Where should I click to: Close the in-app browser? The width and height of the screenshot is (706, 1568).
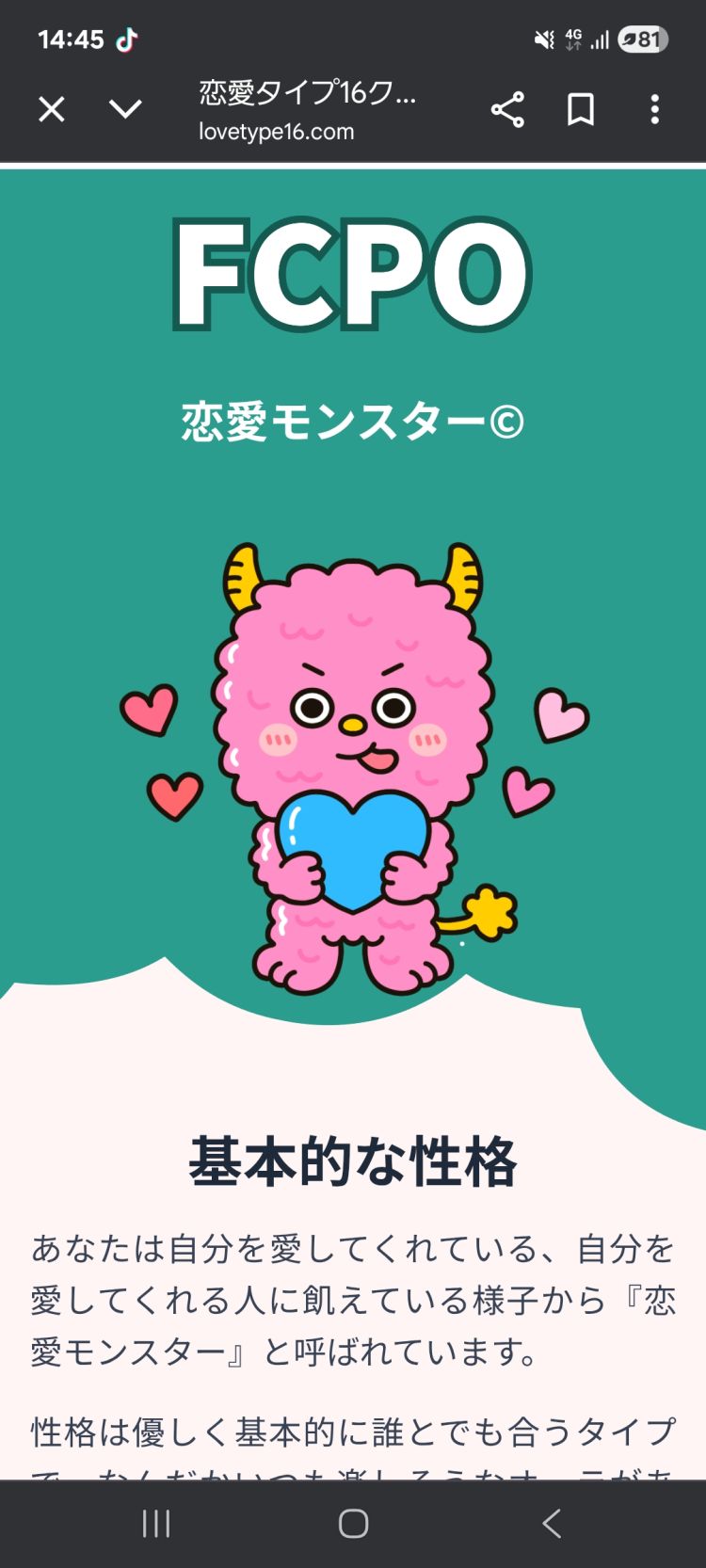(x=52, y=110)
